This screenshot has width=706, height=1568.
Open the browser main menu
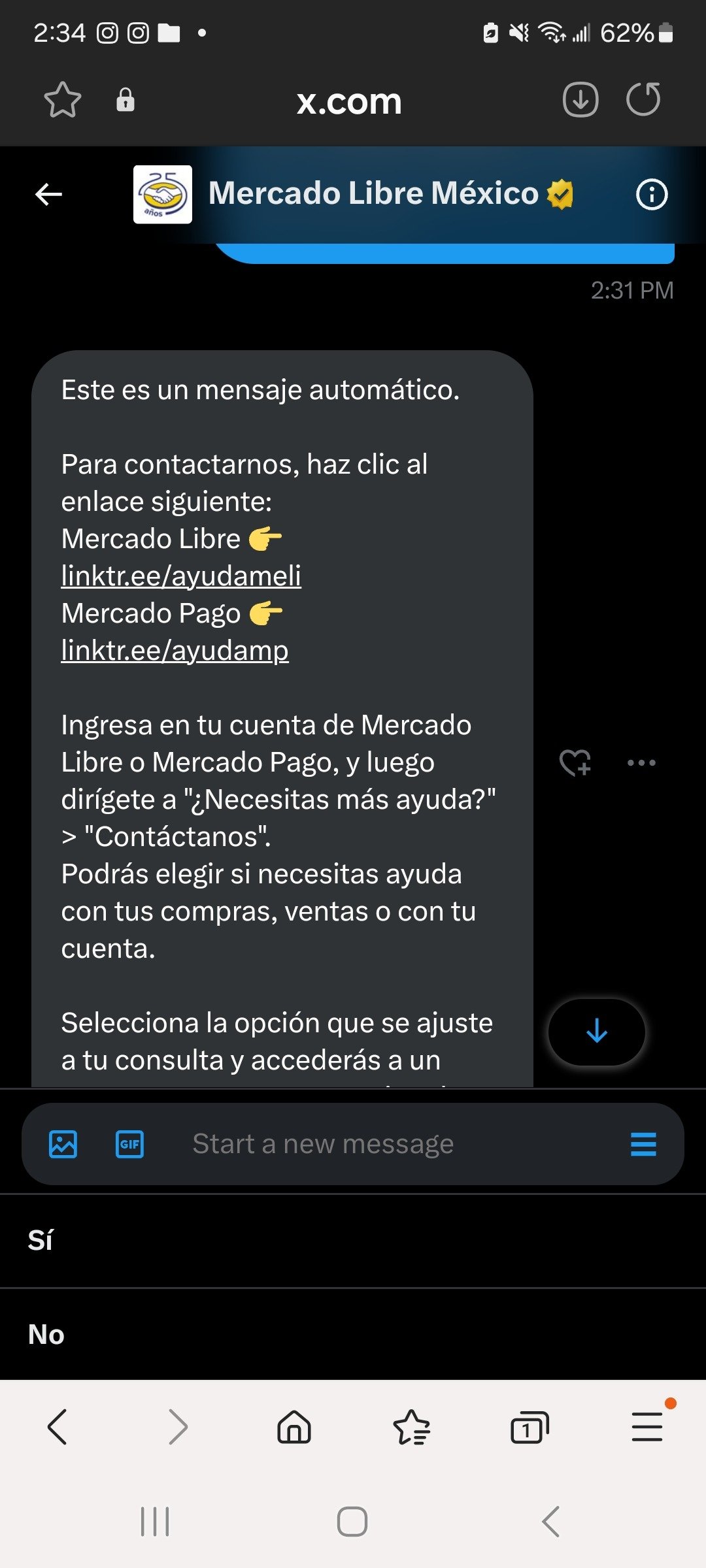click(x=647, y=1426)
